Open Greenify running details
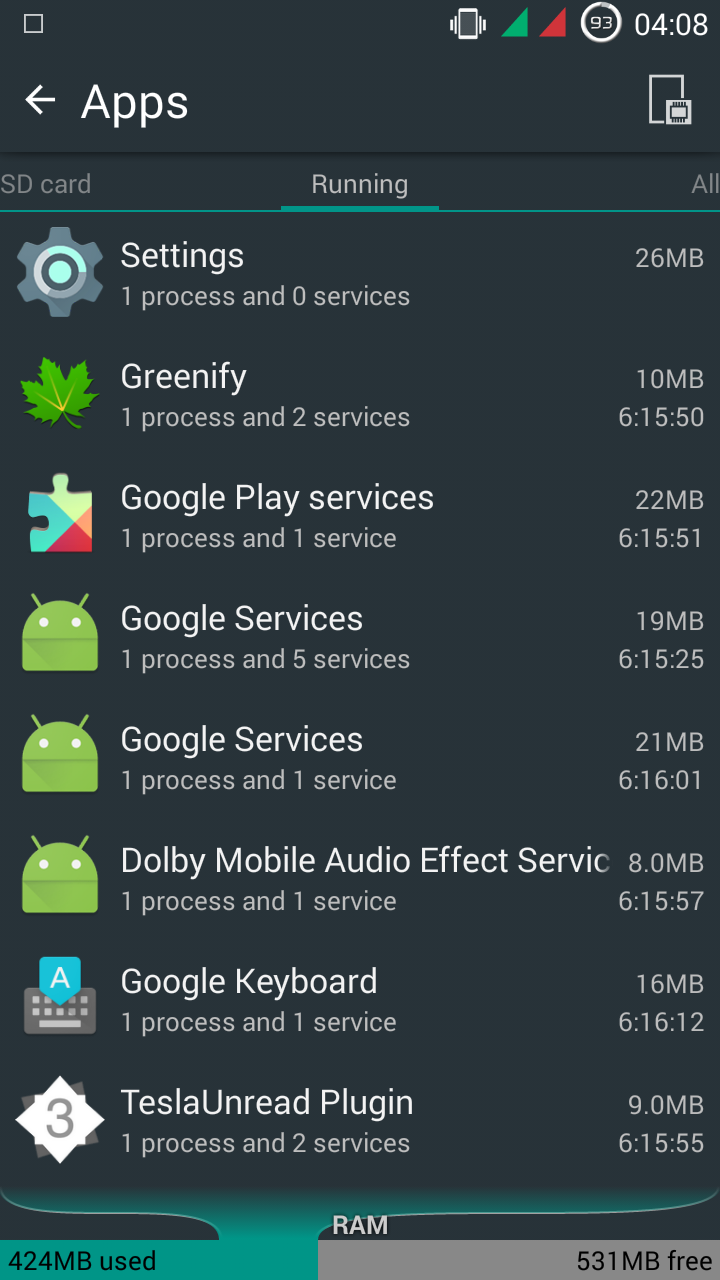720x1280 pixels. [x=360, y=395]
